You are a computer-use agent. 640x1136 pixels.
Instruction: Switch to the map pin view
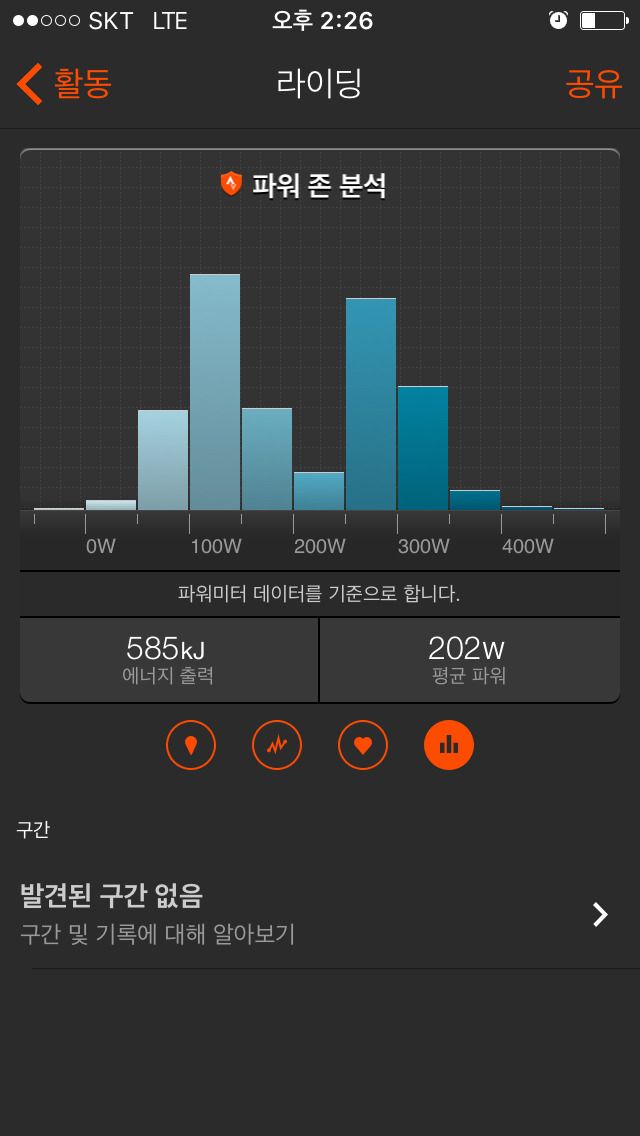coord(191,744)
